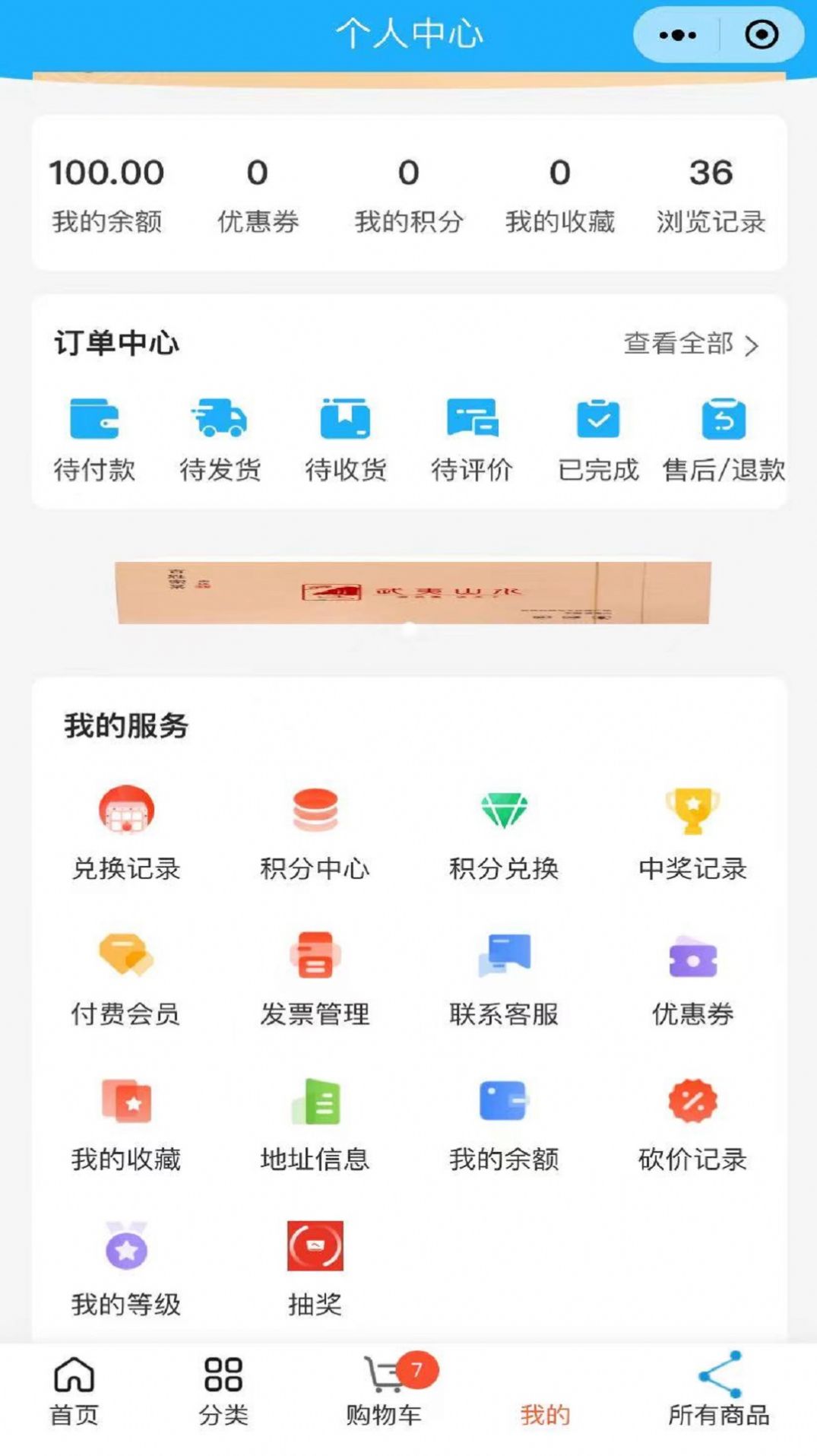Go to the 购物车 cart tab

point(385,1391)
